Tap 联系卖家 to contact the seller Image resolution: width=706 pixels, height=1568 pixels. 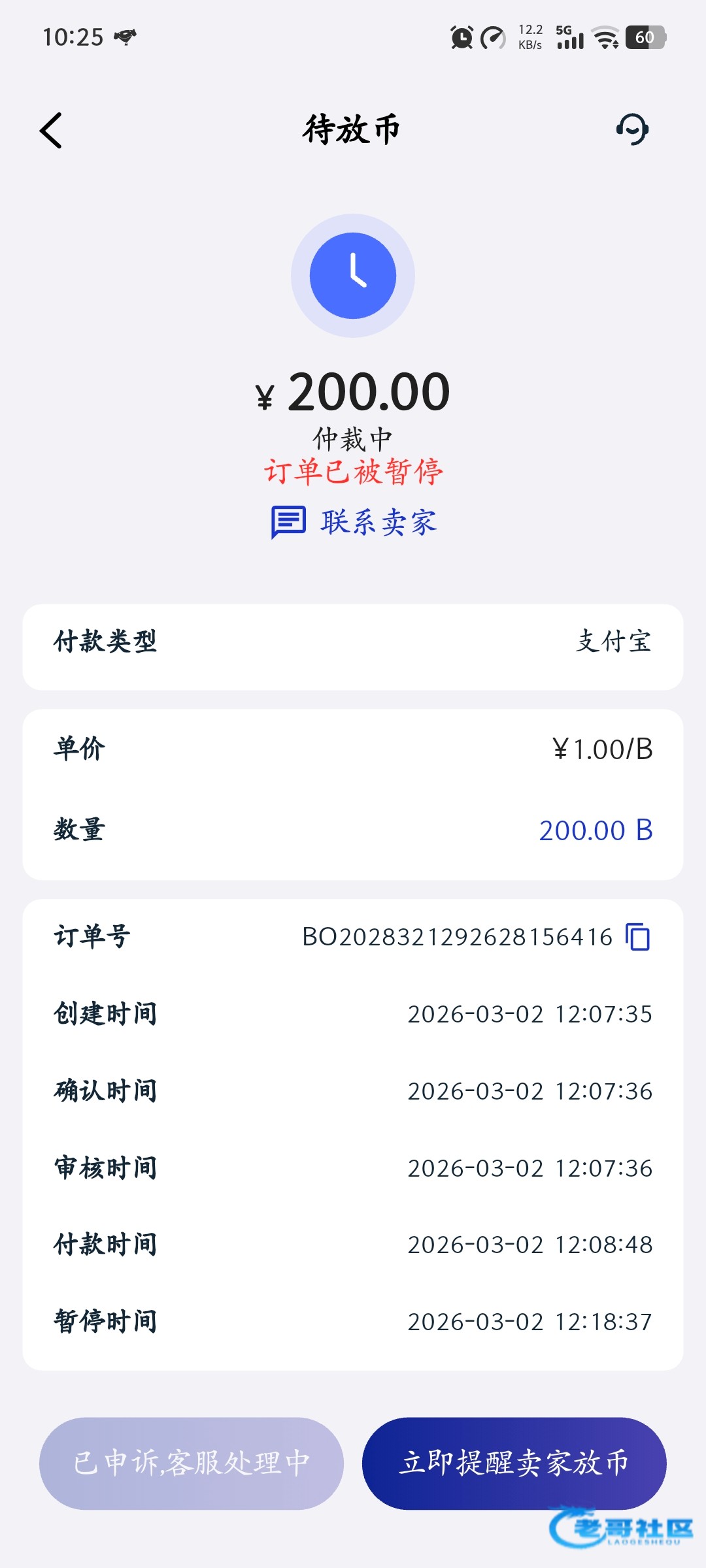point(354,523)
